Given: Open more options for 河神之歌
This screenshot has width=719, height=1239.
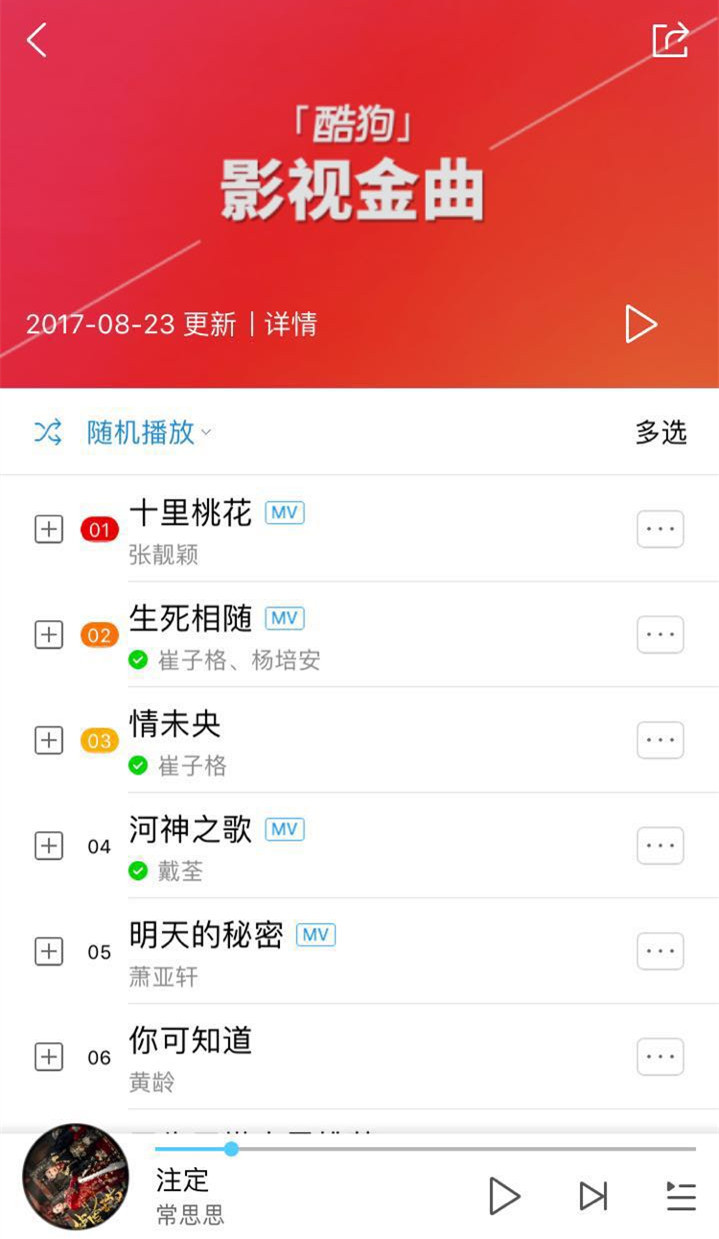Looking at the screenshot, I should pos(660,846).
